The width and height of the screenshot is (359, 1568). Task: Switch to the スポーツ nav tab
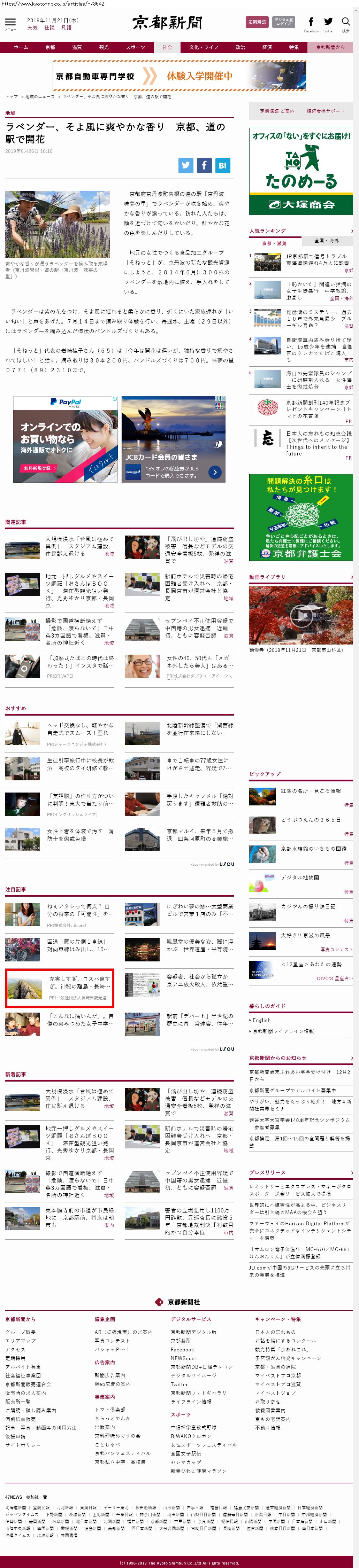[135, 47]
